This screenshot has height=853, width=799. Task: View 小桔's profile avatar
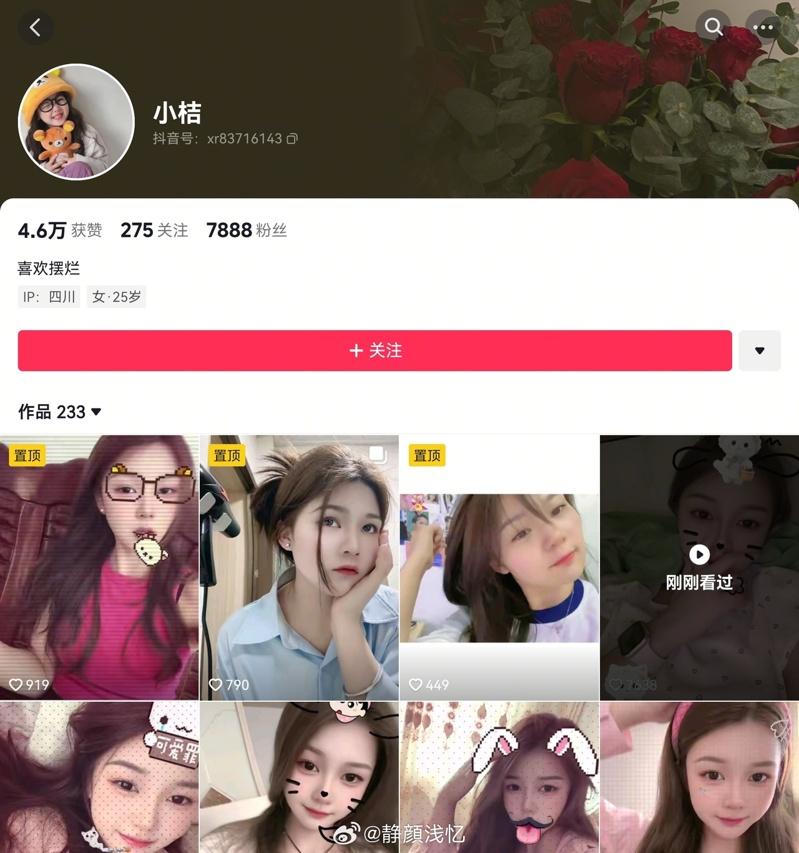coord(76,122)
